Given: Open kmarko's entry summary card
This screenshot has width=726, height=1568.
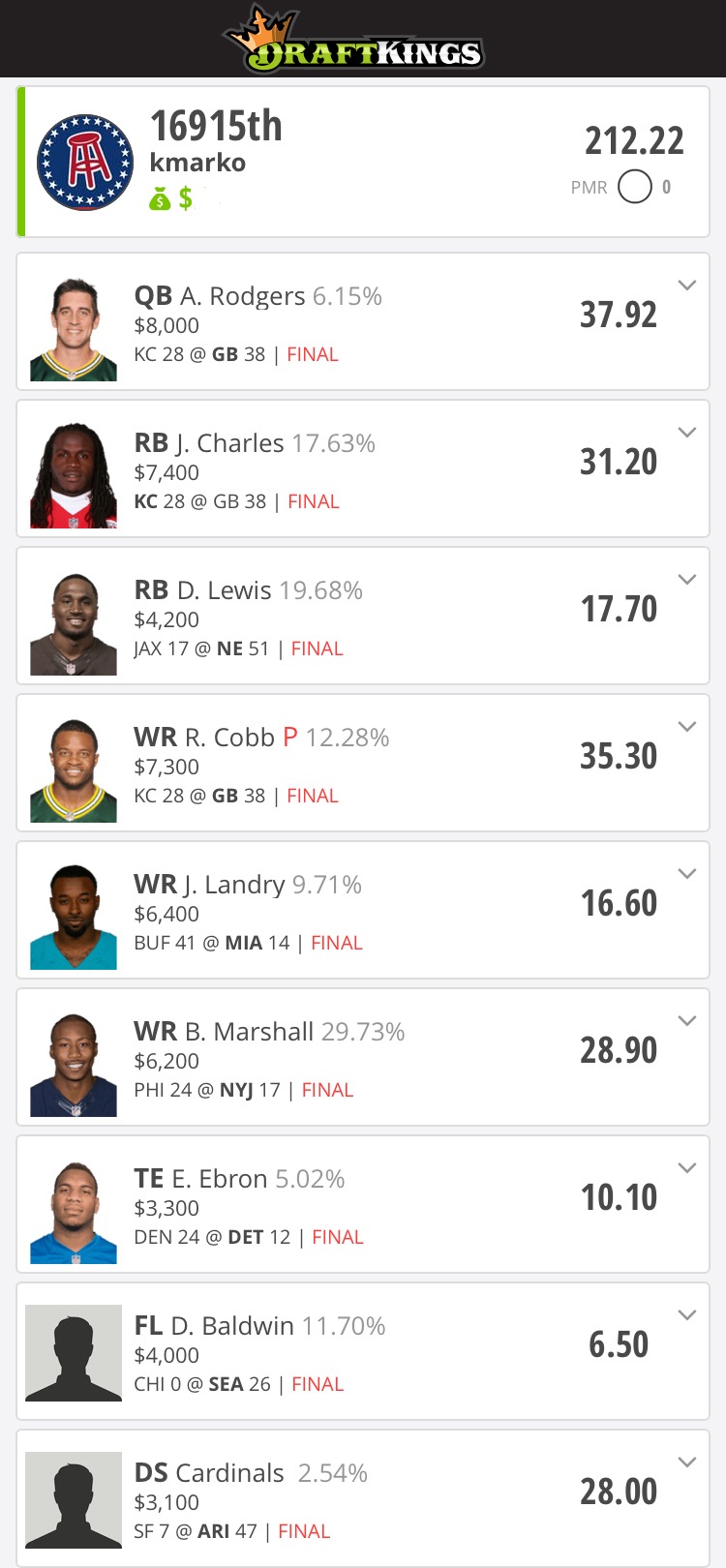Looking at the screenshot, I should pos(363,162).
